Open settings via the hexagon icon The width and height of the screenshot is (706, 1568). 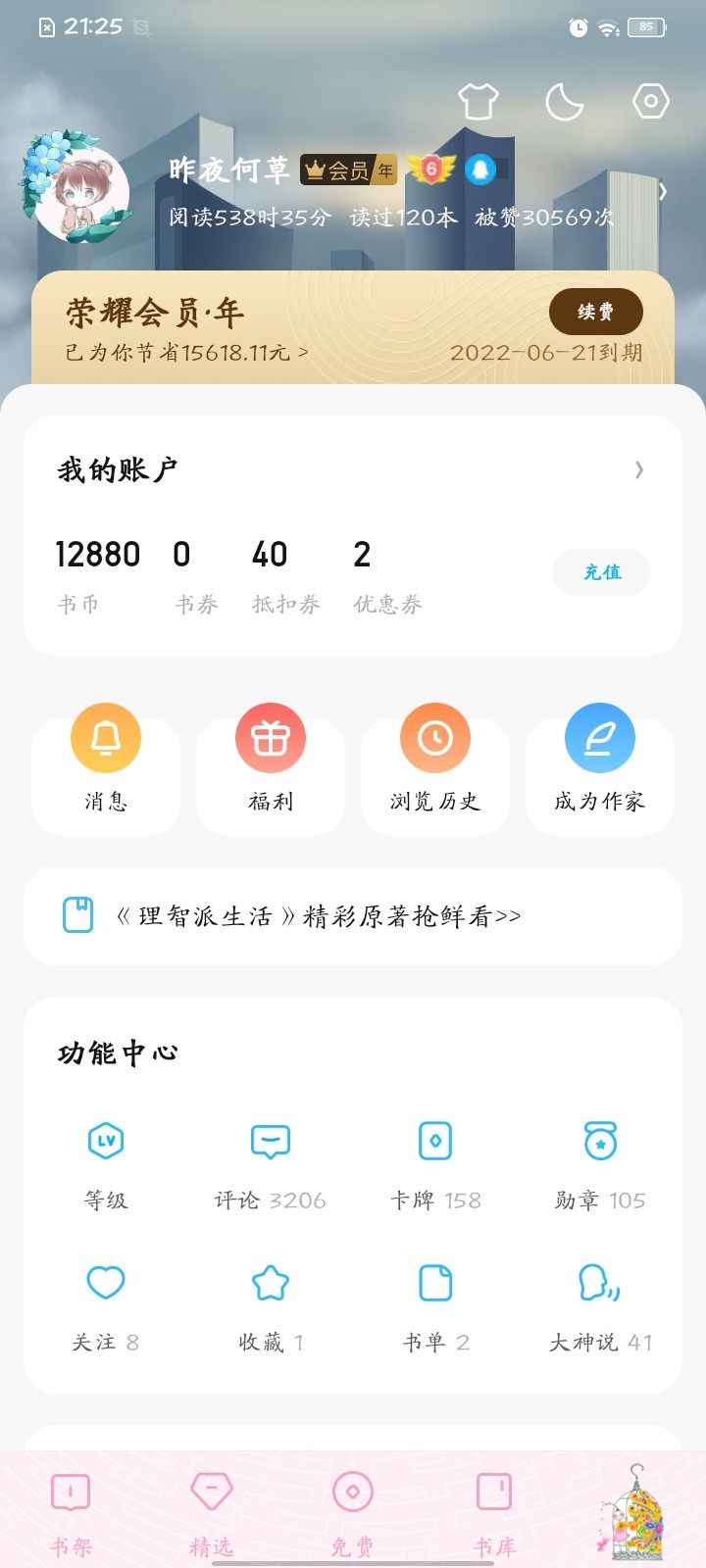650,101
